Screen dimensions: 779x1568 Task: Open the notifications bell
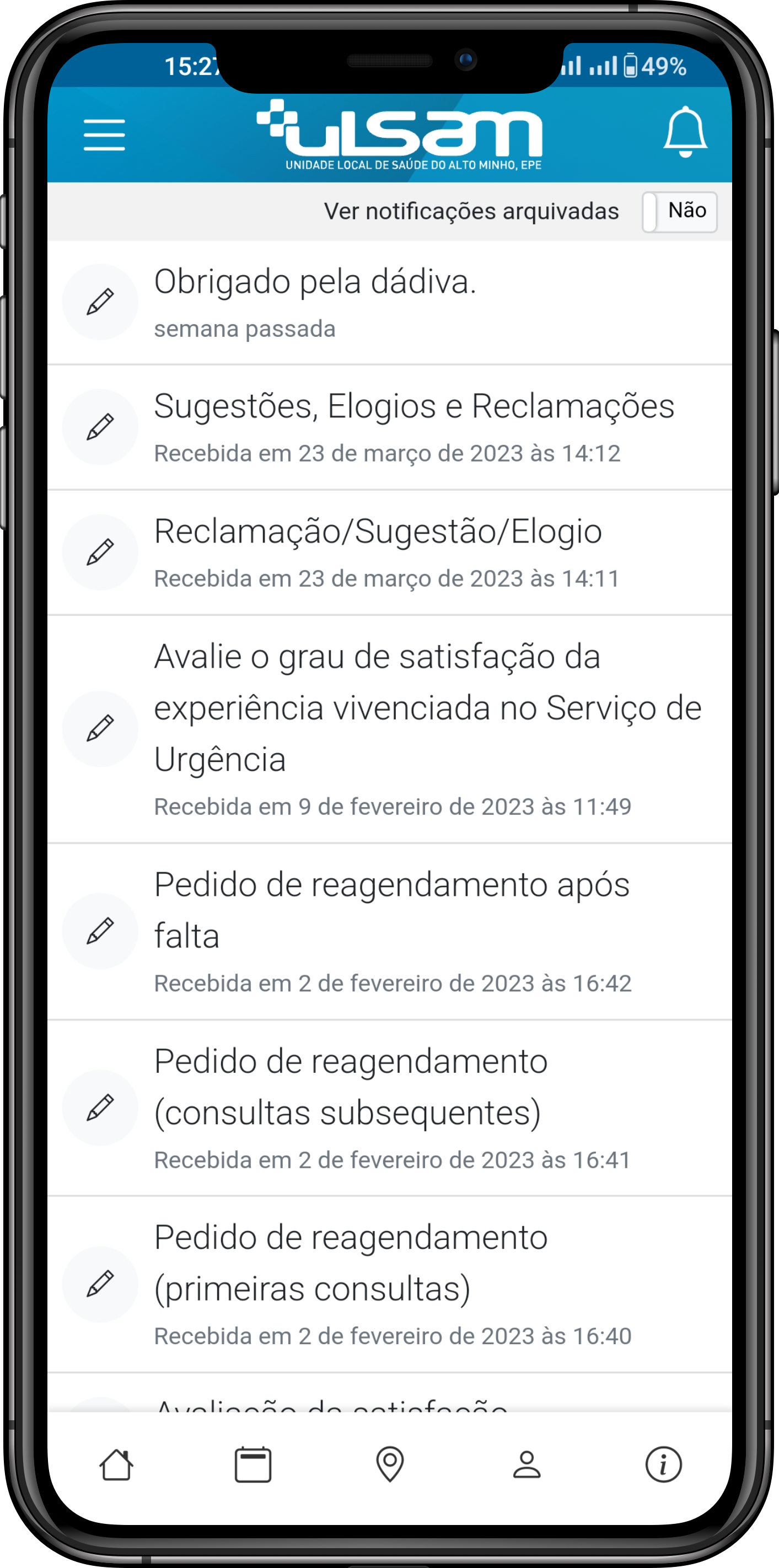coord(685,132)
